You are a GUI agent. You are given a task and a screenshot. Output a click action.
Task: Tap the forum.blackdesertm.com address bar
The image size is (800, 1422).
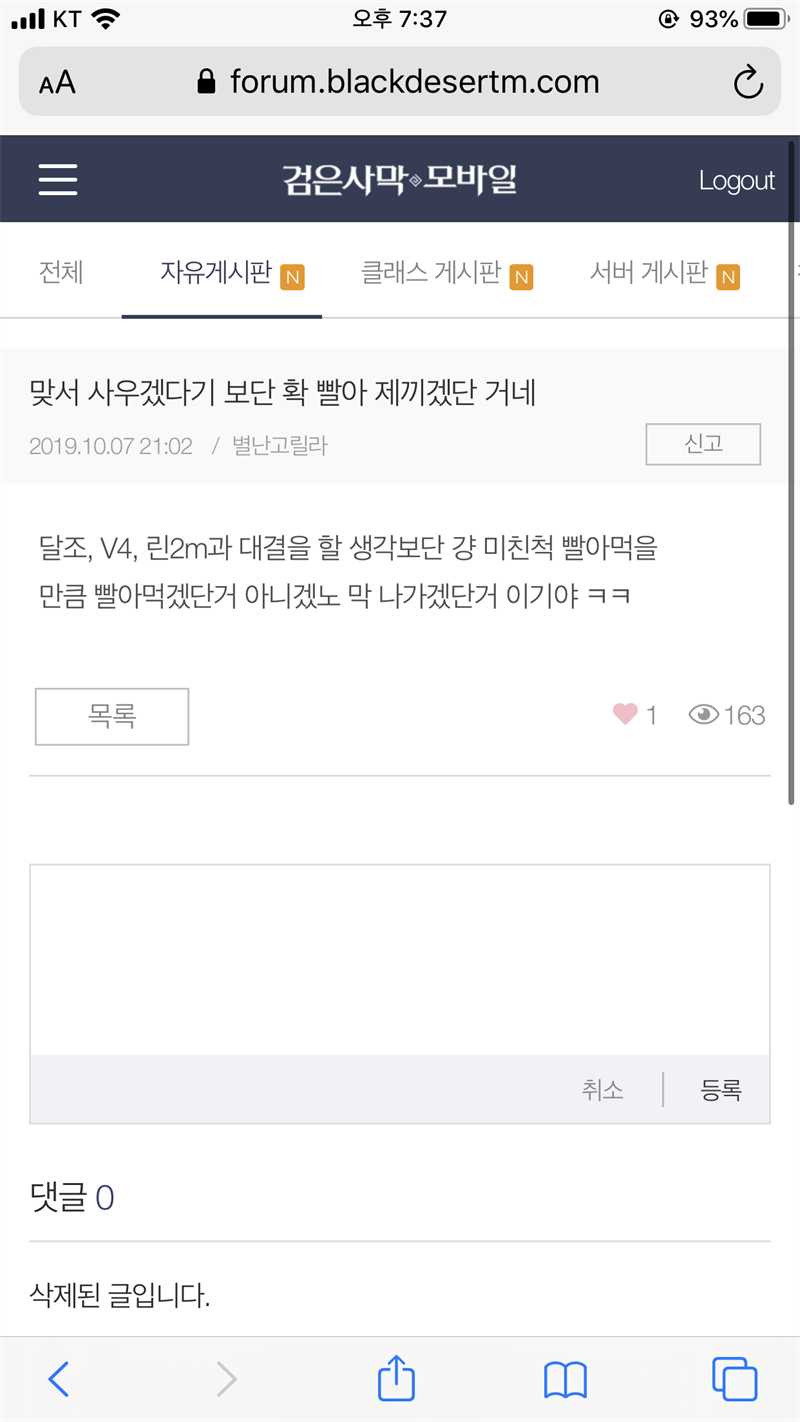[x=400, y=82]
